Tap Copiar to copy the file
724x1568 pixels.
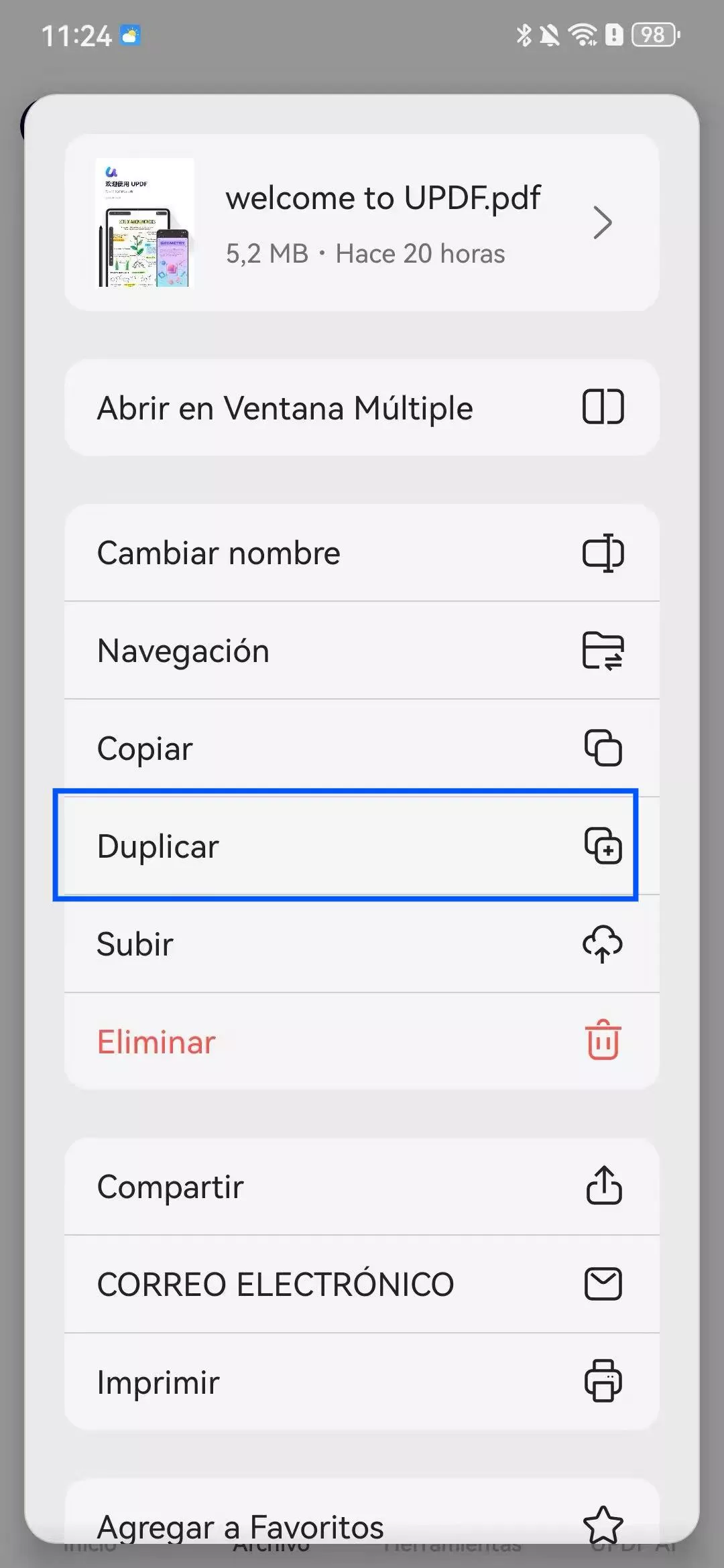(362, 748)
